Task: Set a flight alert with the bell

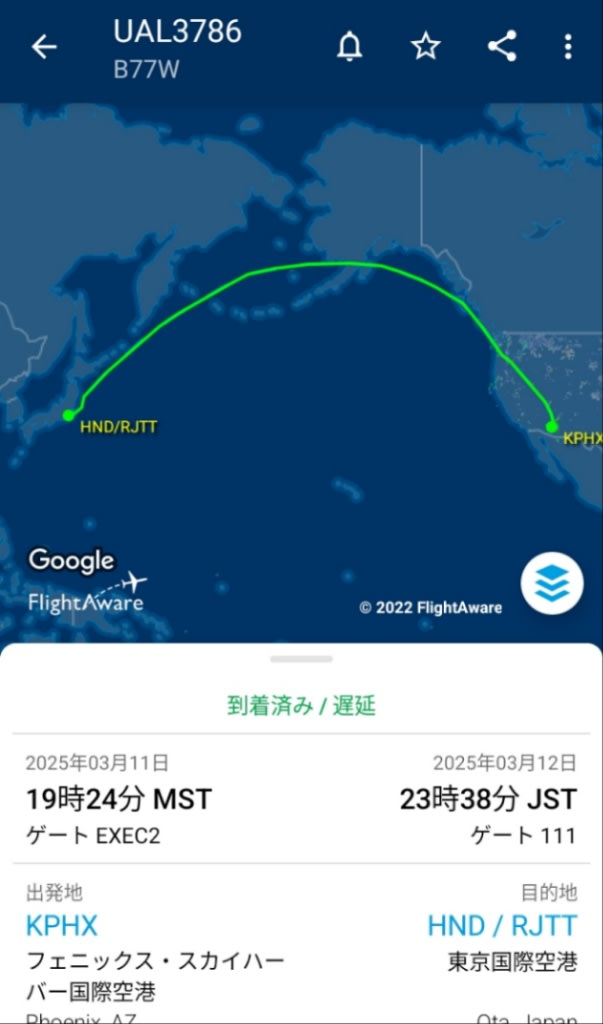Action: pyautogui.click(x=349, y=47)
